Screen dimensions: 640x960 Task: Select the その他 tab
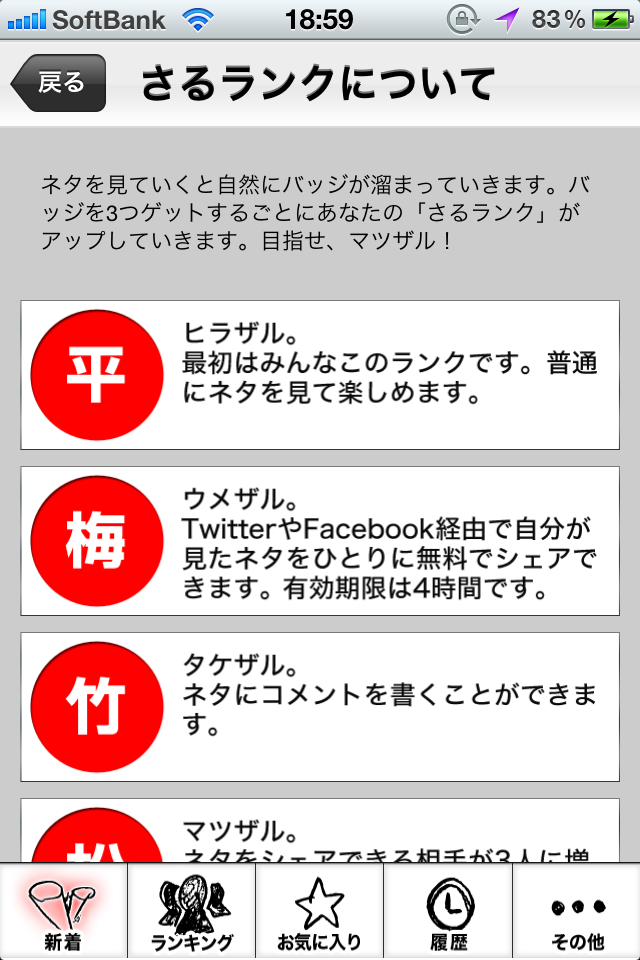click(577, 911)
